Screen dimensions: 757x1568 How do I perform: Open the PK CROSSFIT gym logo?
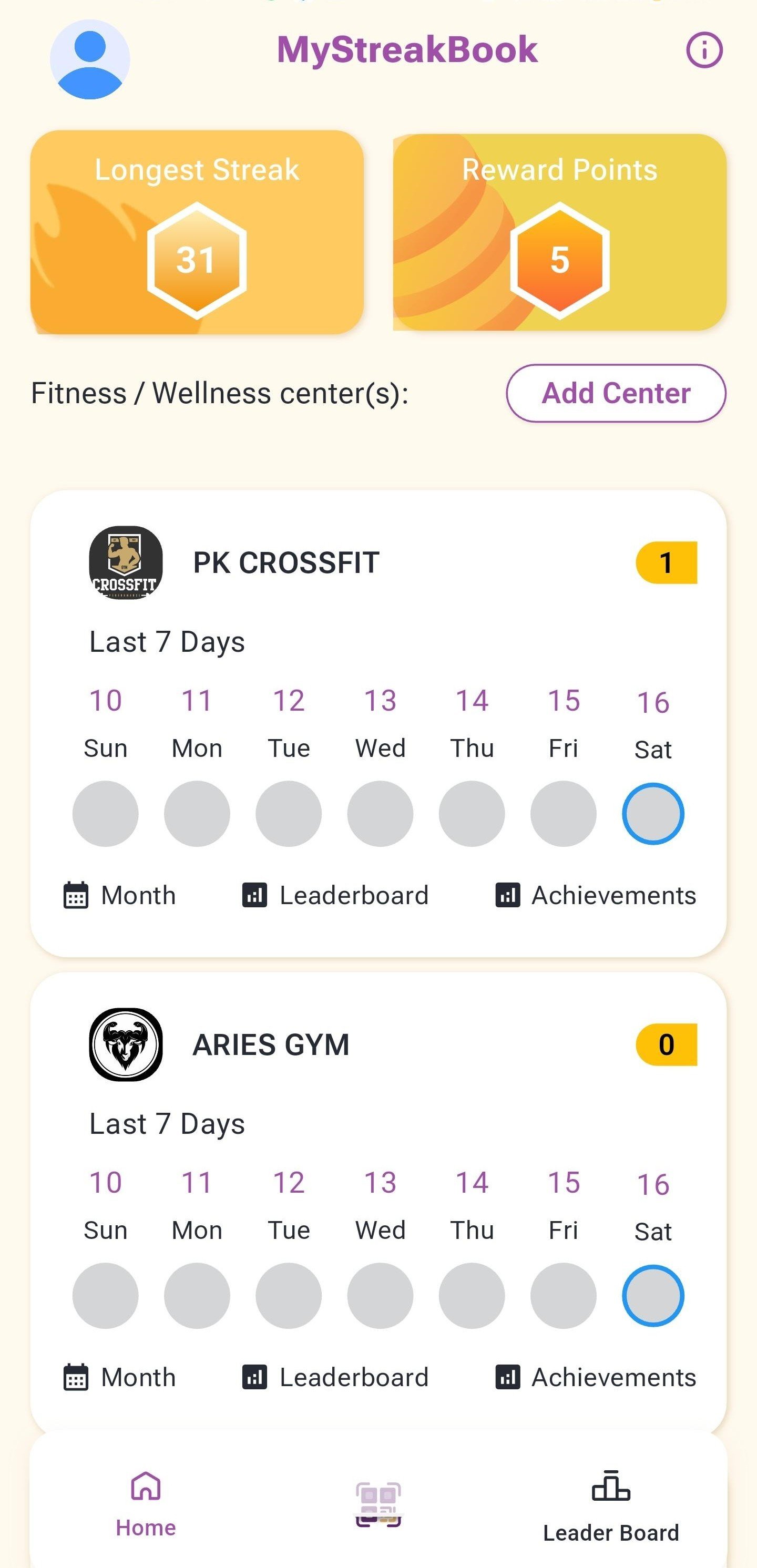tap(125, 563)
